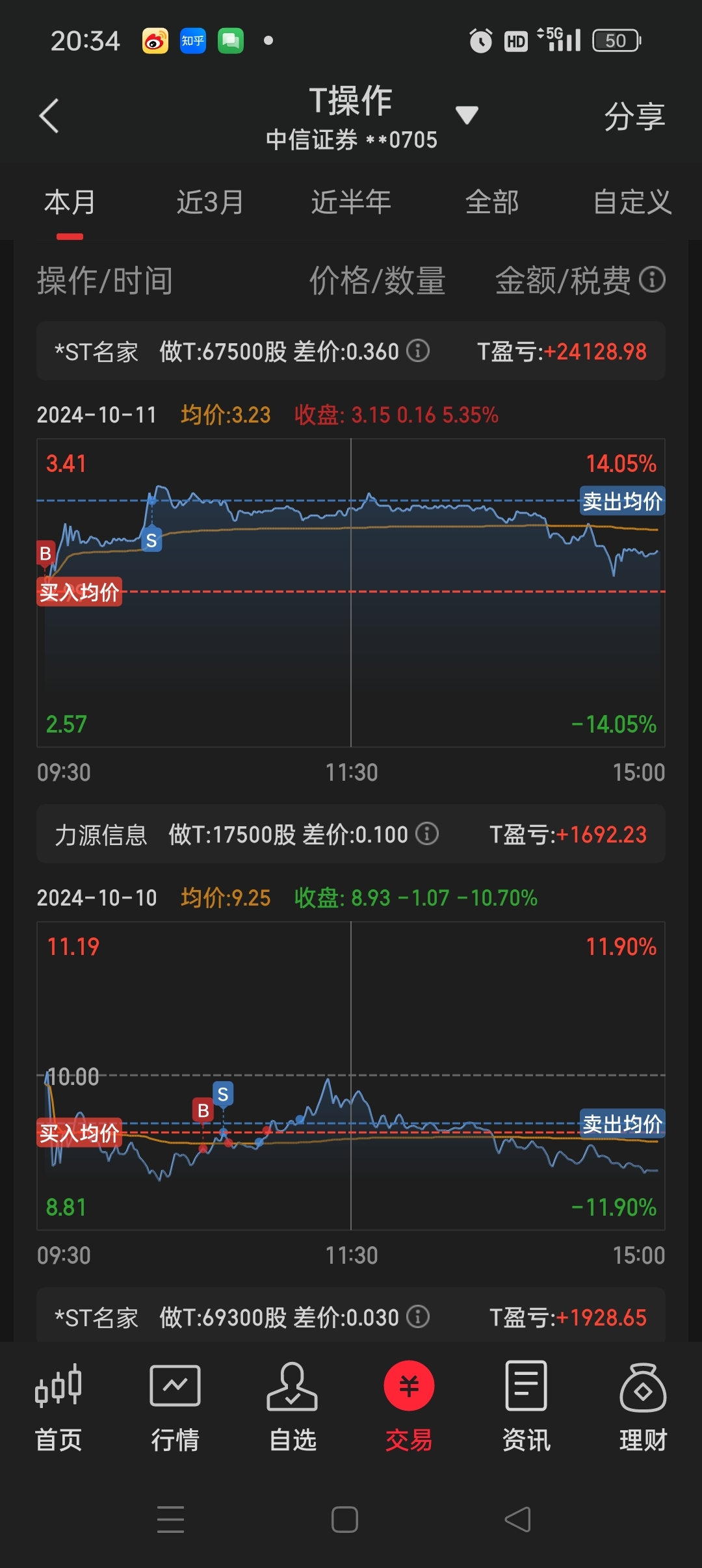Tap the battery indicator showing 50
The height and width of the screenshot is (1568, 702).
(x=616, y=40)
